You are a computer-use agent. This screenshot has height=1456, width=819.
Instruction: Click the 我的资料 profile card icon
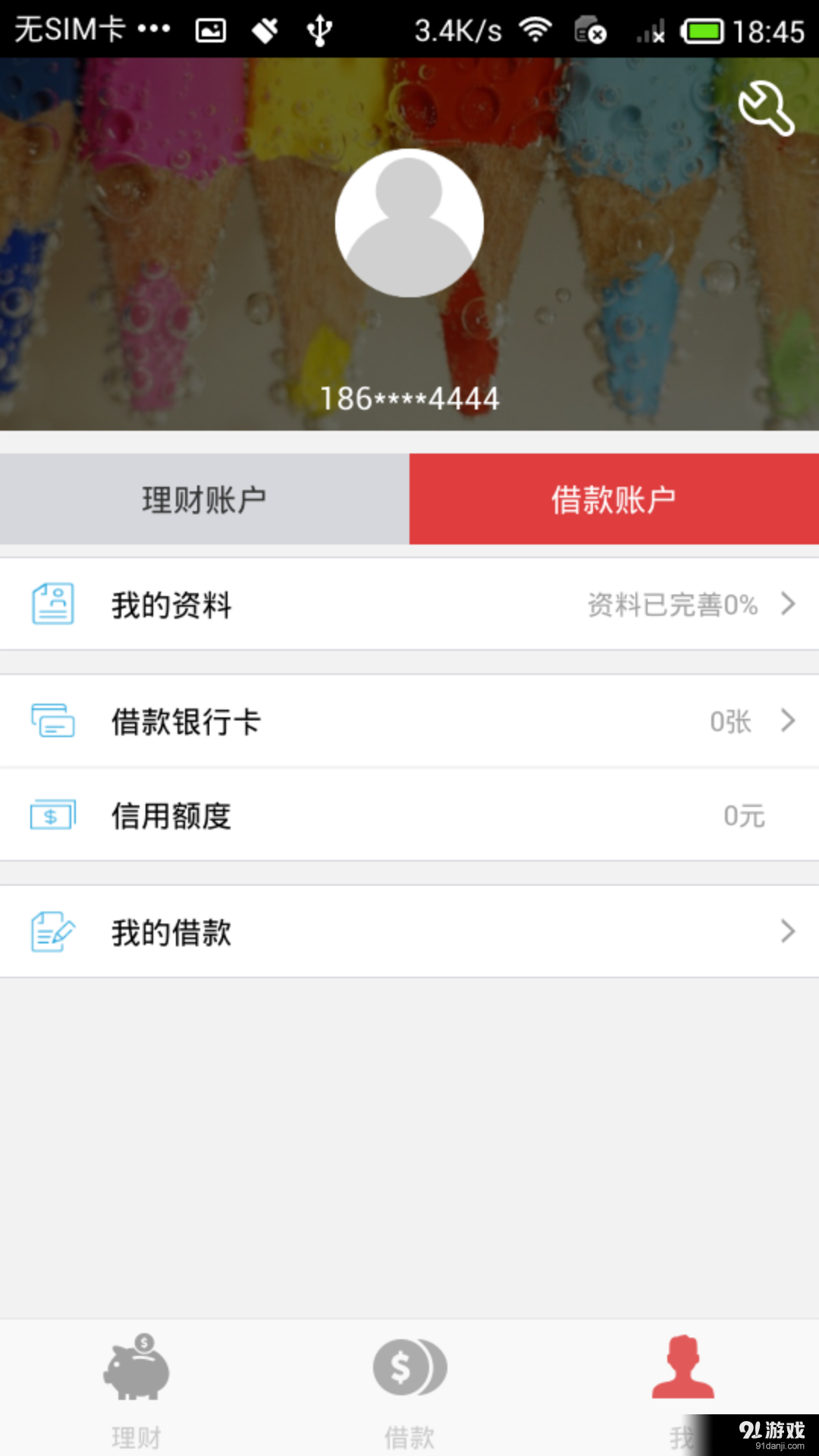pyautogui.click(x=53, y=604)
